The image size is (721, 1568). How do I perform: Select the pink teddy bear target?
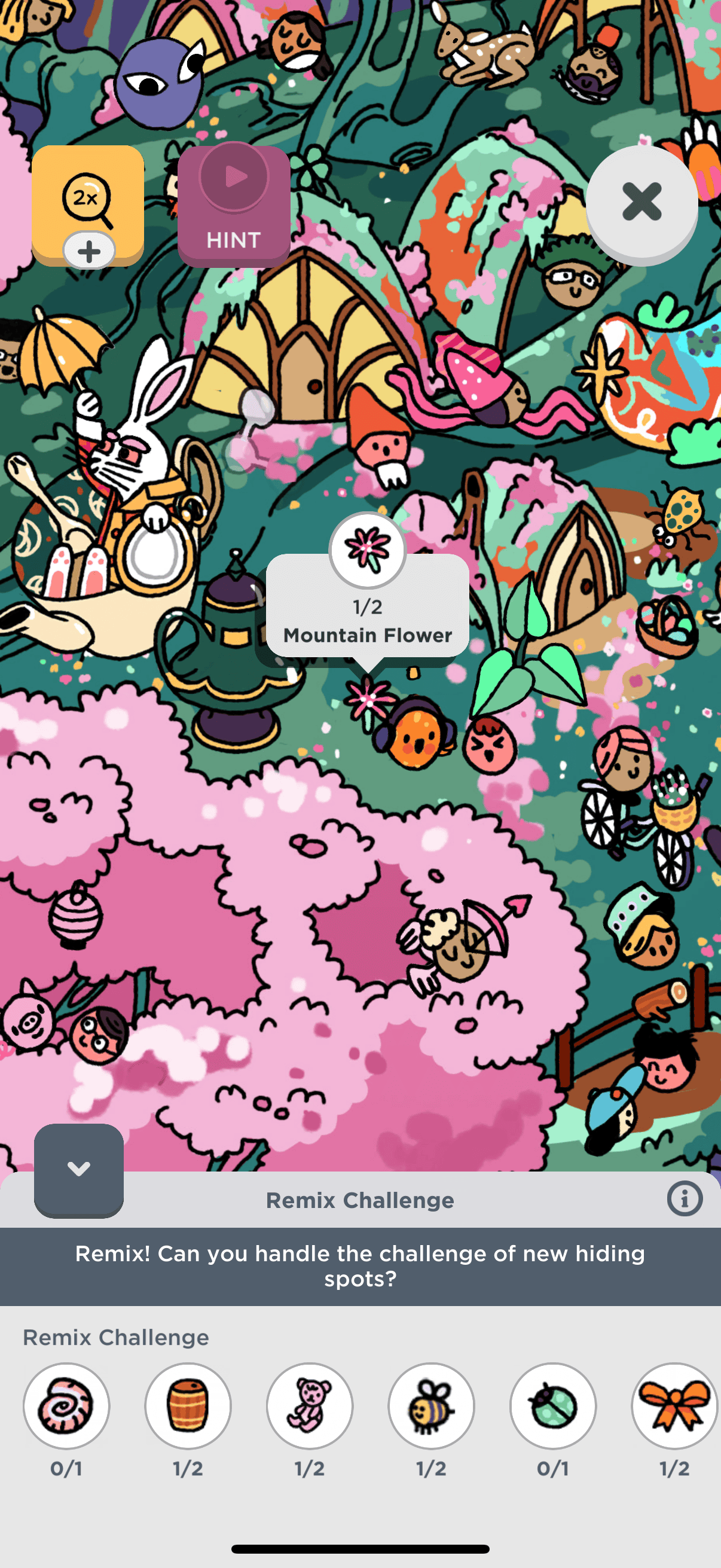click(310, 1406)
